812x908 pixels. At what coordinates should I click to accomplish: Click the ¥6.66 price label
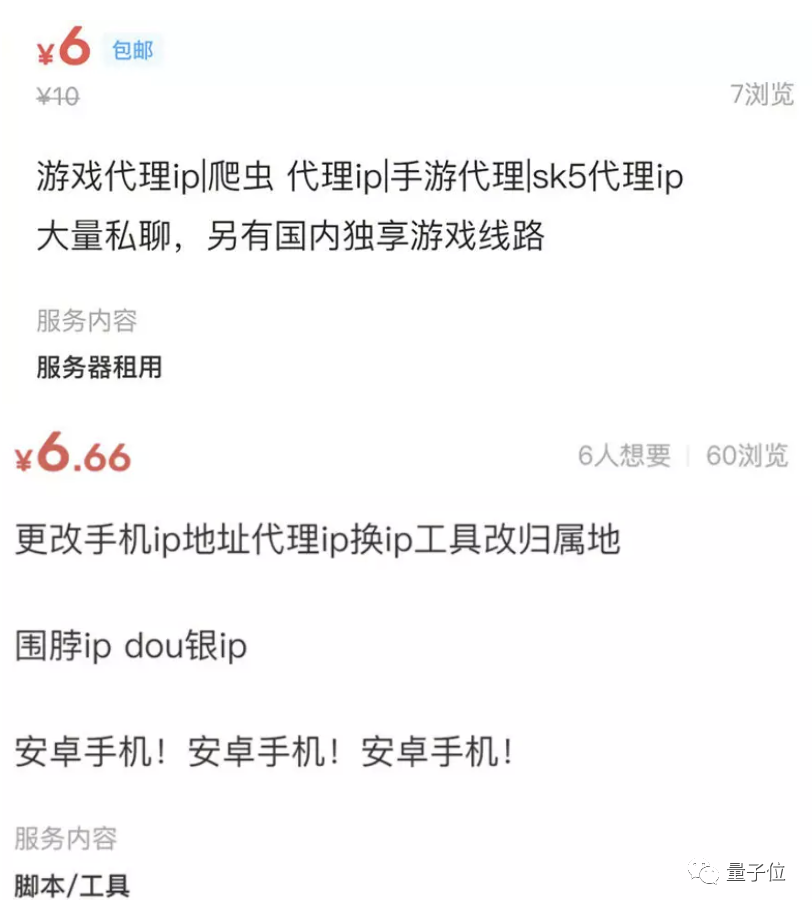coord(70,455)
